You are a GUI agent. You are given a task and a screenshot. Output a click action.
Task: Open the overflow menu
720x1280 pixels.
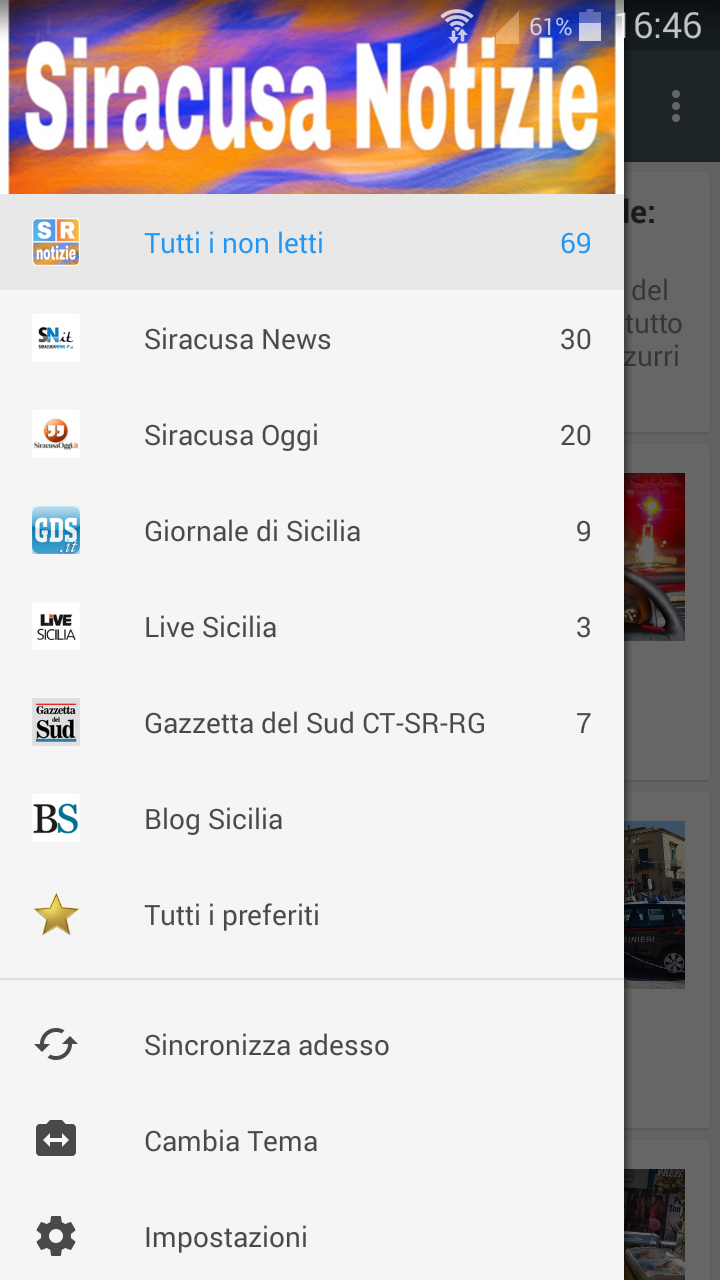click(677, 106)
